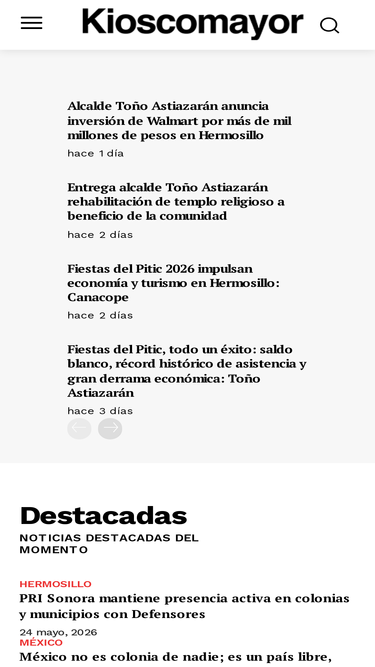Open Fiestas del Pitic 2026 Canacope article
Screen dimensions: 375x667
pos(173,283)
